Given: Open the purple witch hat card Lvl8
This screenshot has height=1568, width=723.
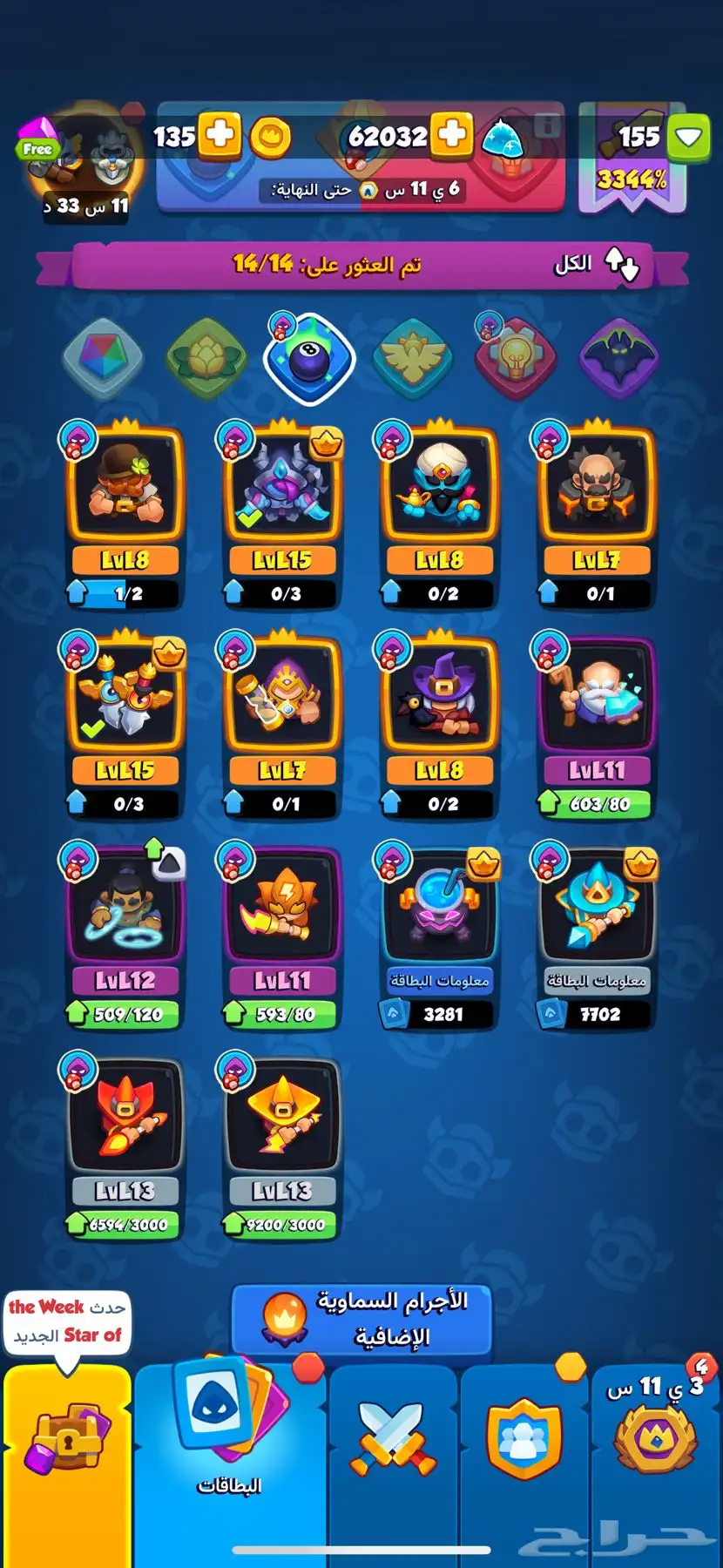Looking at the screenshot, I should coord(440,699).
